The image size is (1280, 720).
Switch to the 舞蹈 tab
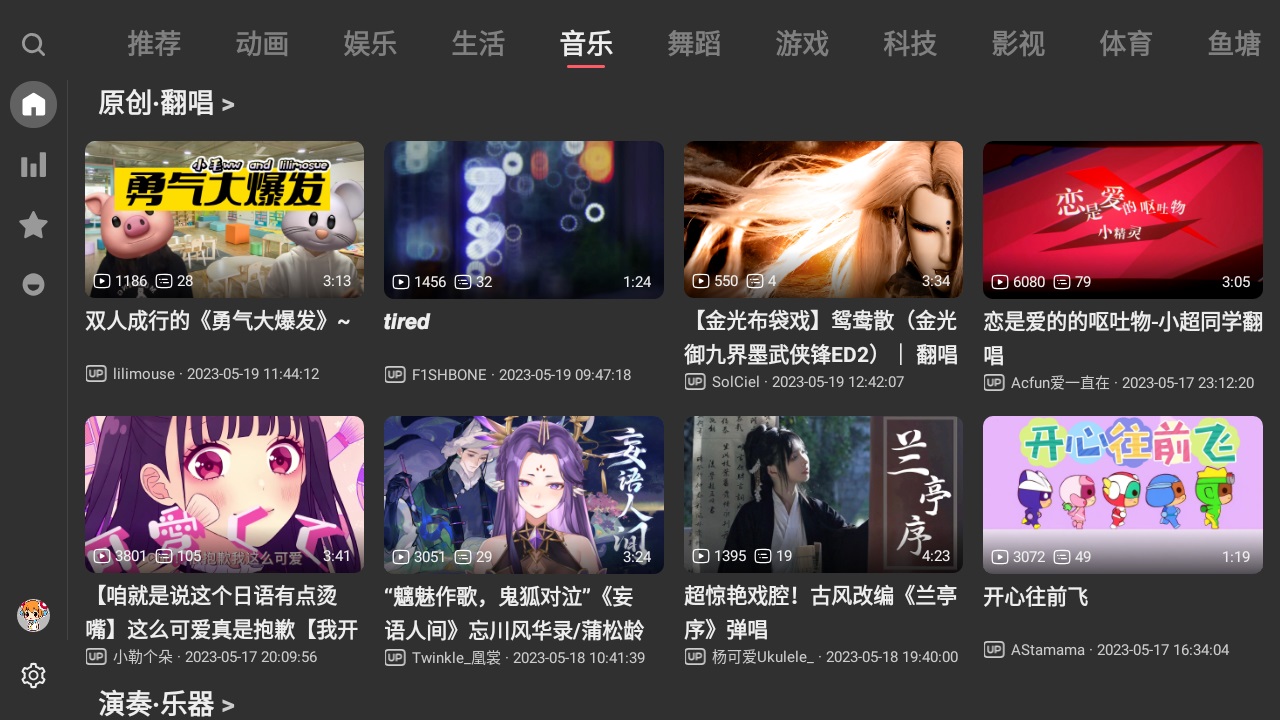[694, 44]
